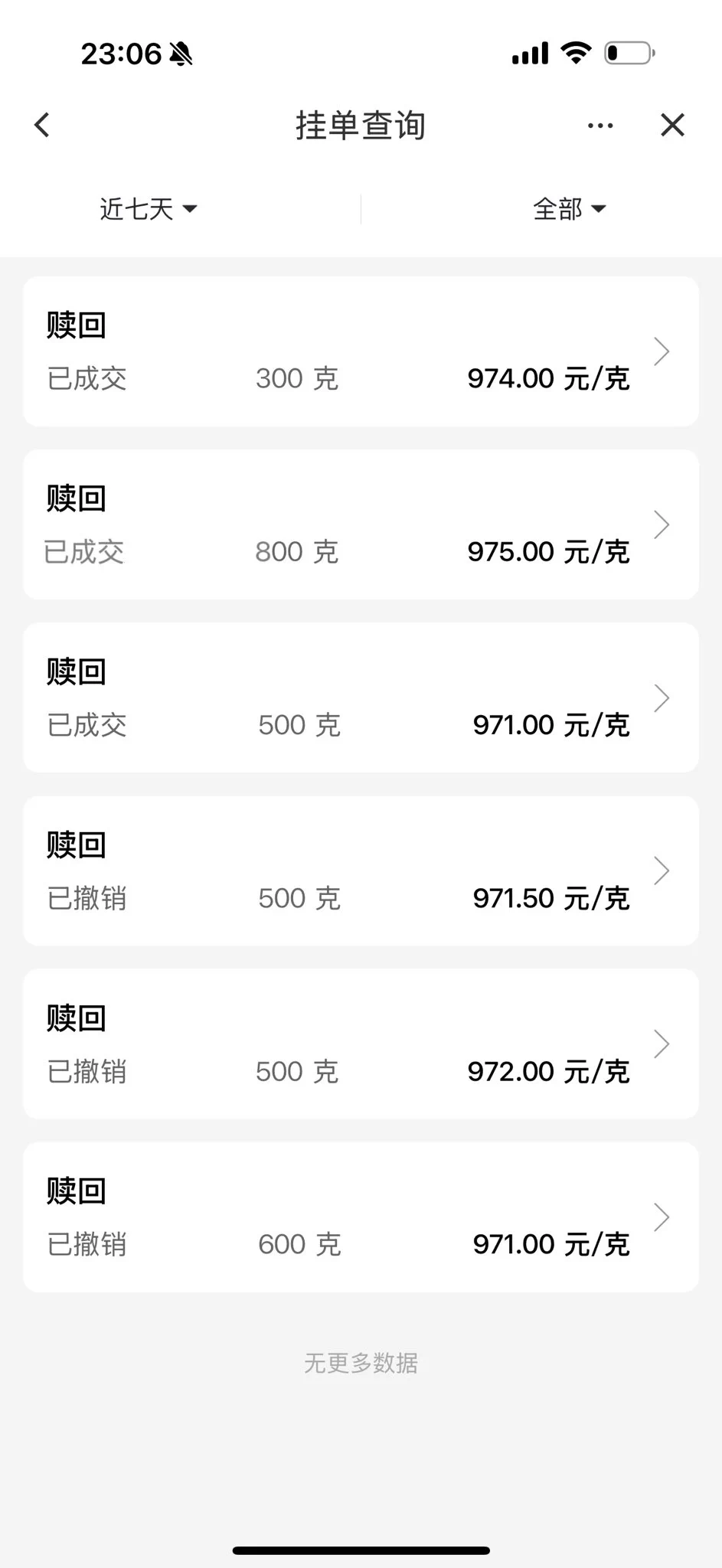Expand the 全部 status filter dropdown
Screen dimensions: 722x1568
(570, 209)
